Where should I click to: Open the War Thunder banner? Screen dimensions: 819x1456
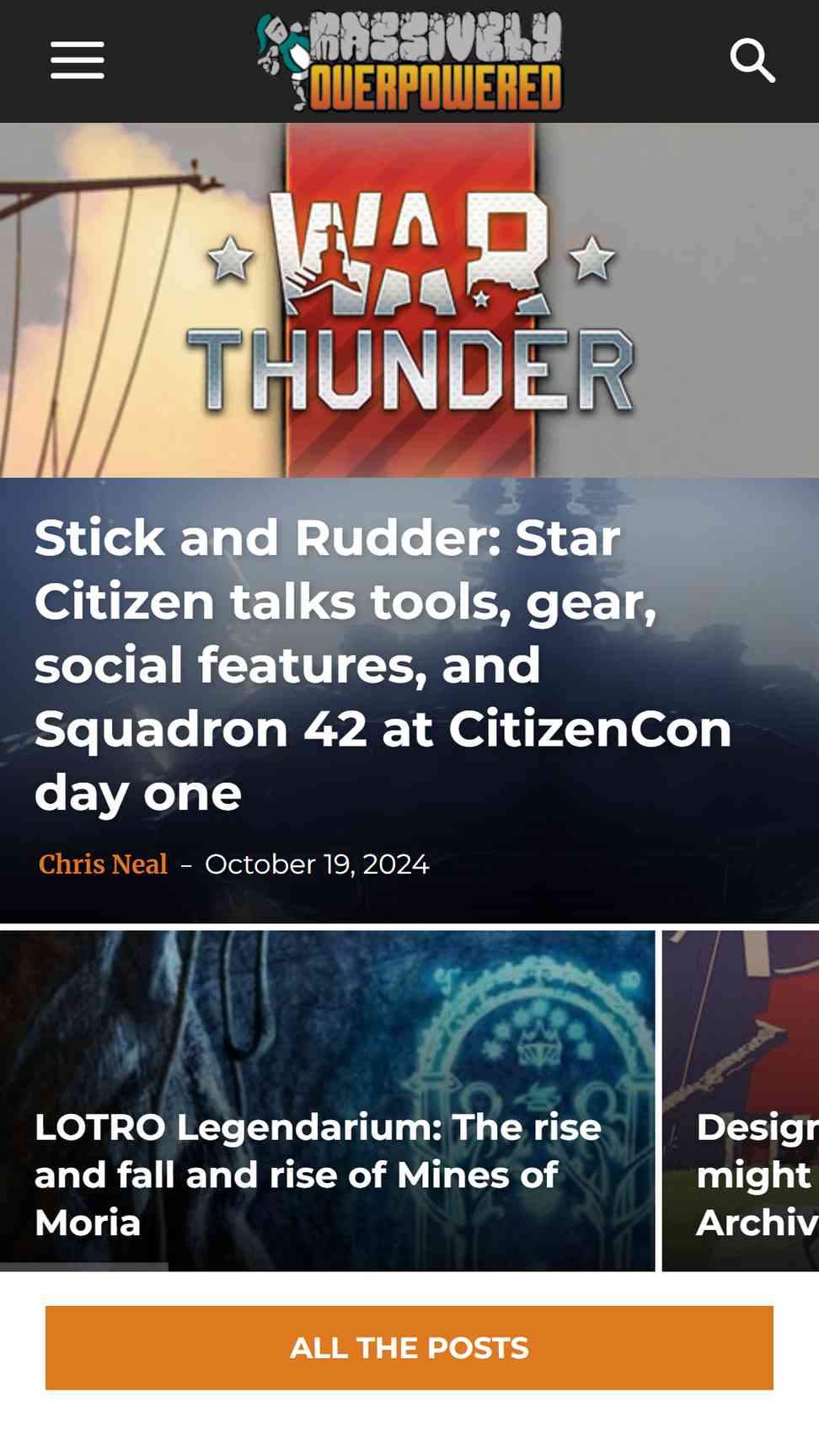409,301
